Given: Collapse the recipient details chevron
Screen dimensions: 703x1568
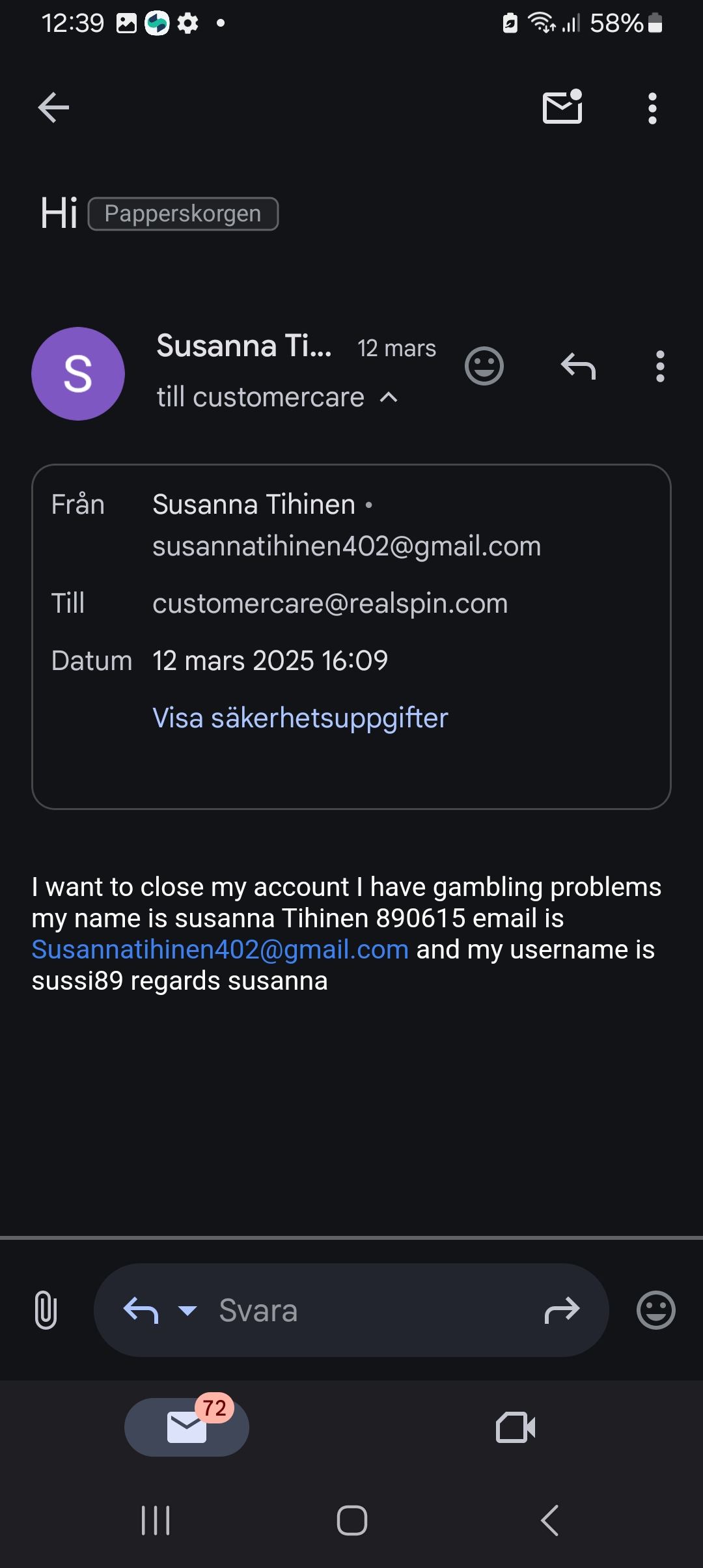Looking at the screenshot, I should pyautogui.click(x=389, y=397).
